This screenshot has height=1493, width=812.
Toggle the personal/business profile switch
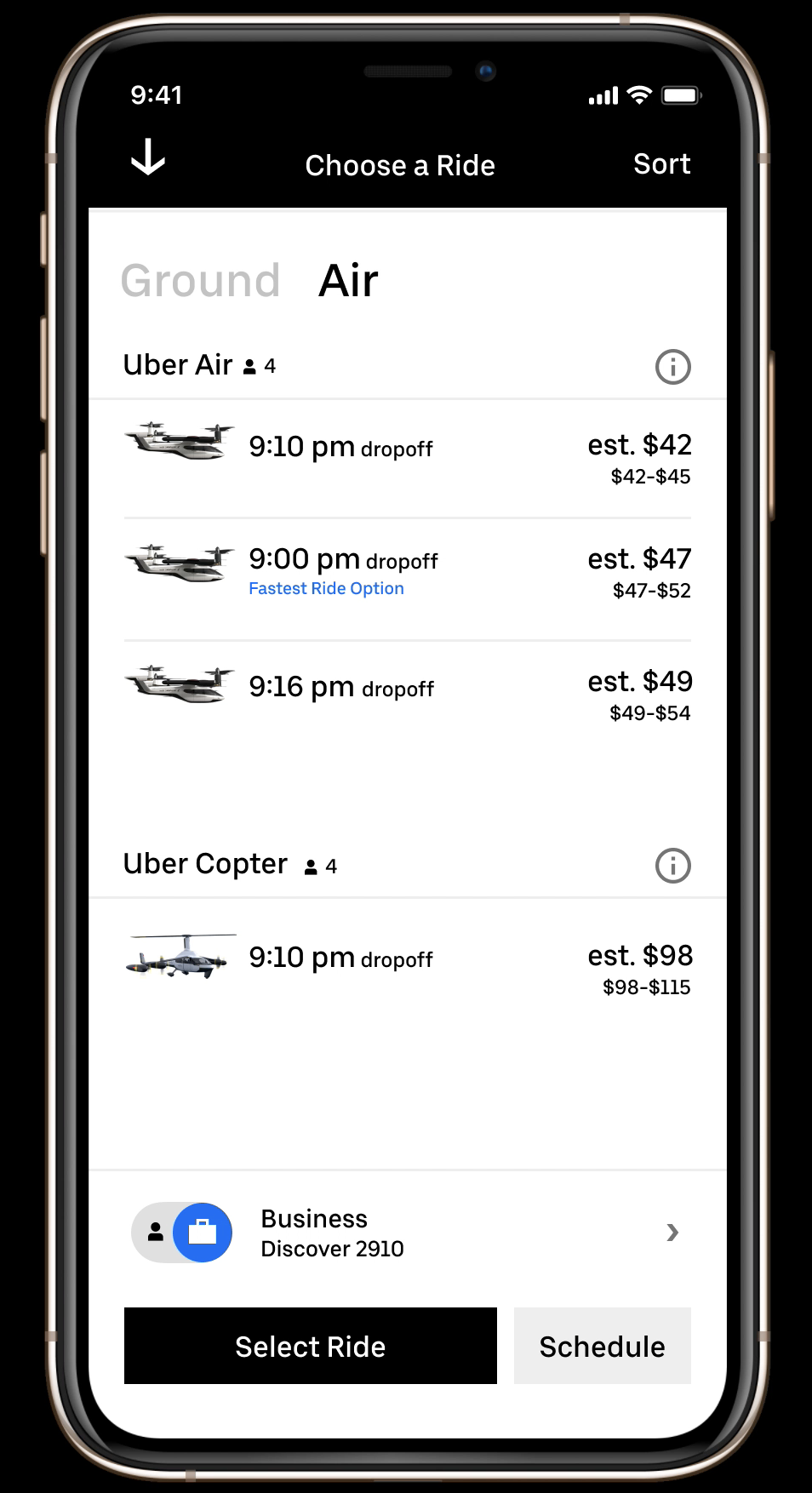(182, 1232)
